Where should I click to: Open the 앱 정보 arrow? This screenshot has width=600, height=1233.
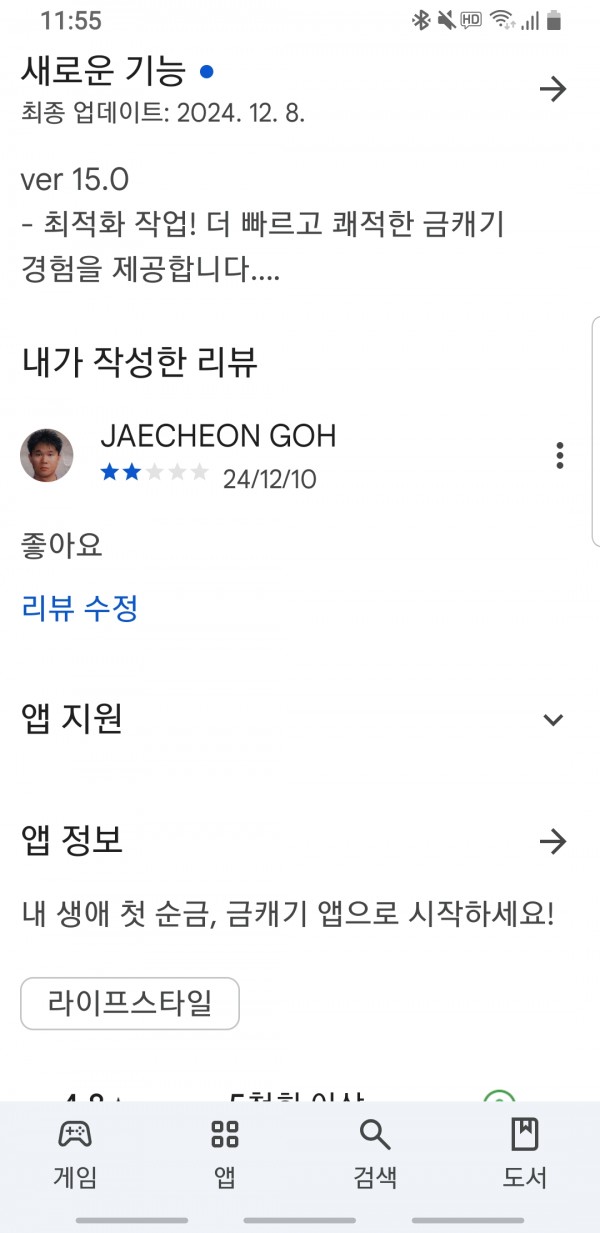point(553,842)
